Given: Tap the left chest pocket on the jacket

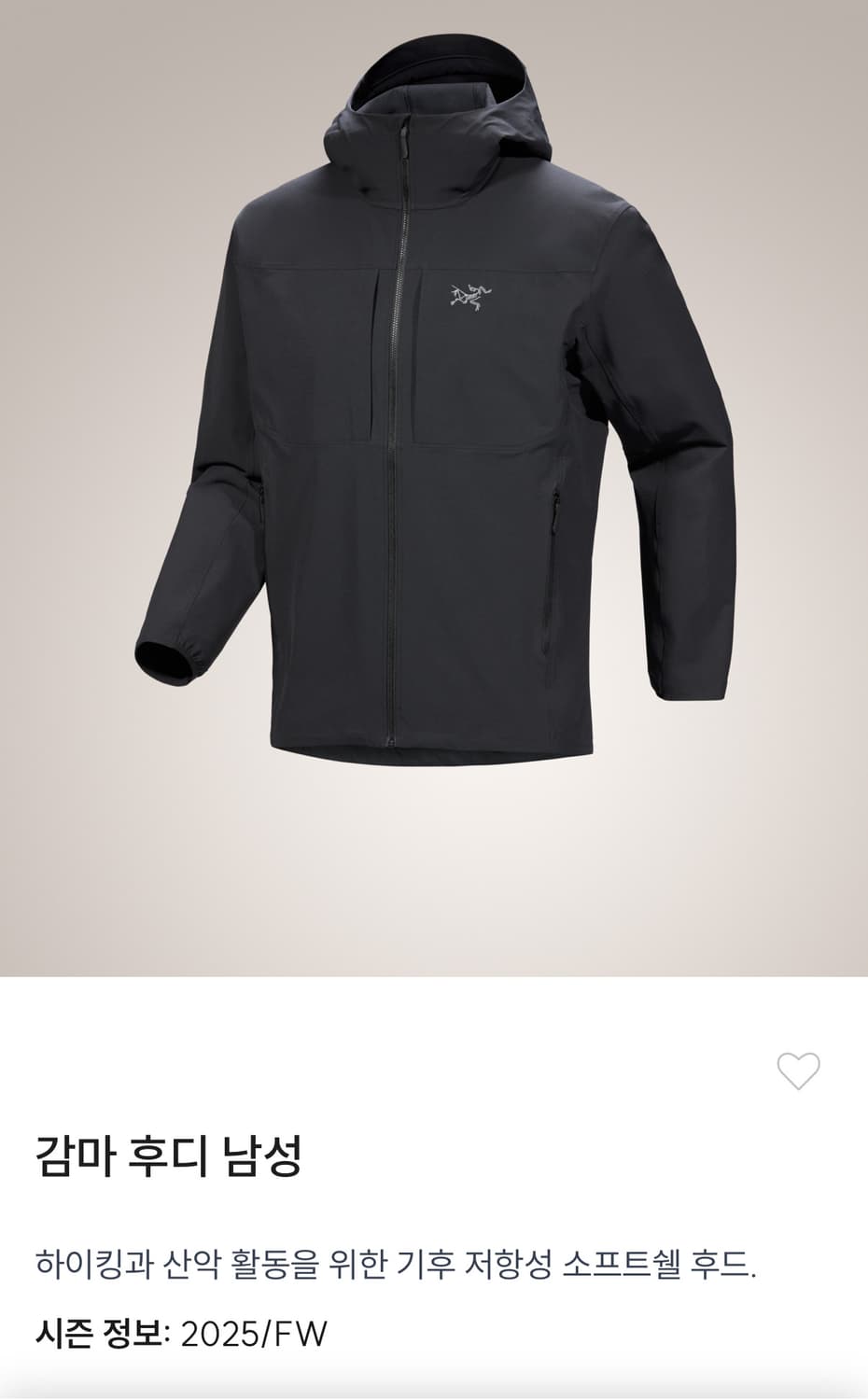Looking at the screenshot, I should pos(327,355).
